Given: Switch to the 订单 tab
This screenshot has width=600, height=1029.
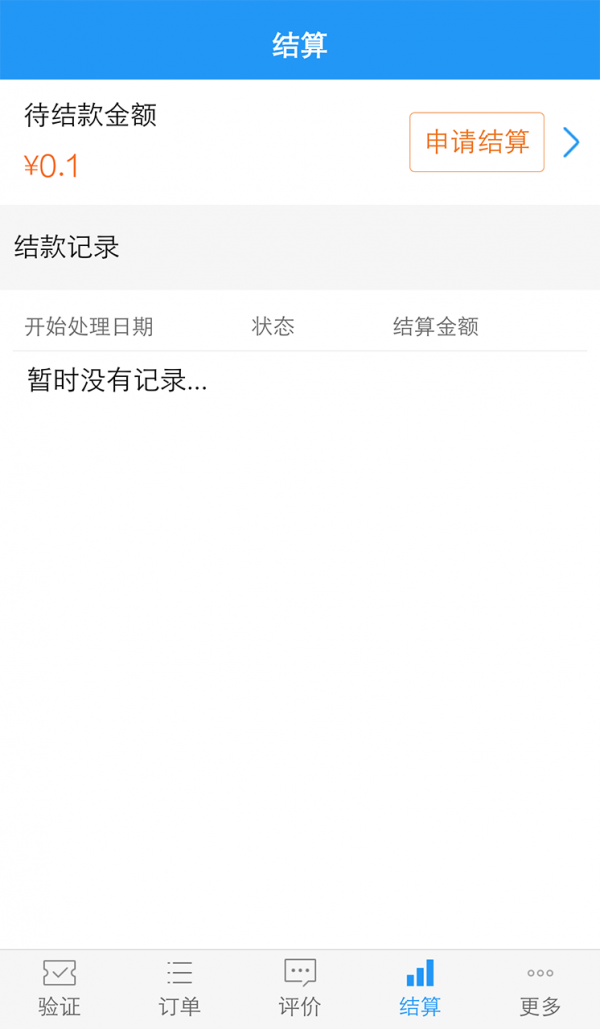Looking at the screenshot, I should point(180,988).
